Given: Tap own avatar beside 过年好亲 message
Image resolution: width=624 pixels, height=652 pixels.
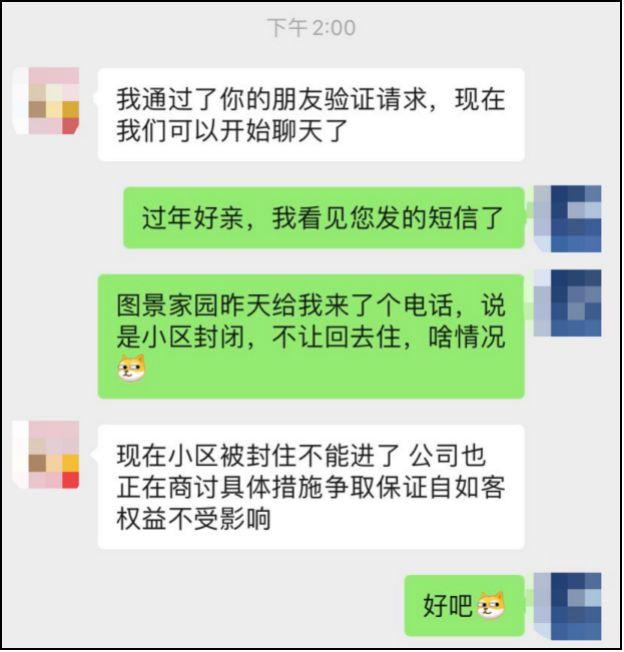Looking at the screenshot, I should (x=567, y=218).
